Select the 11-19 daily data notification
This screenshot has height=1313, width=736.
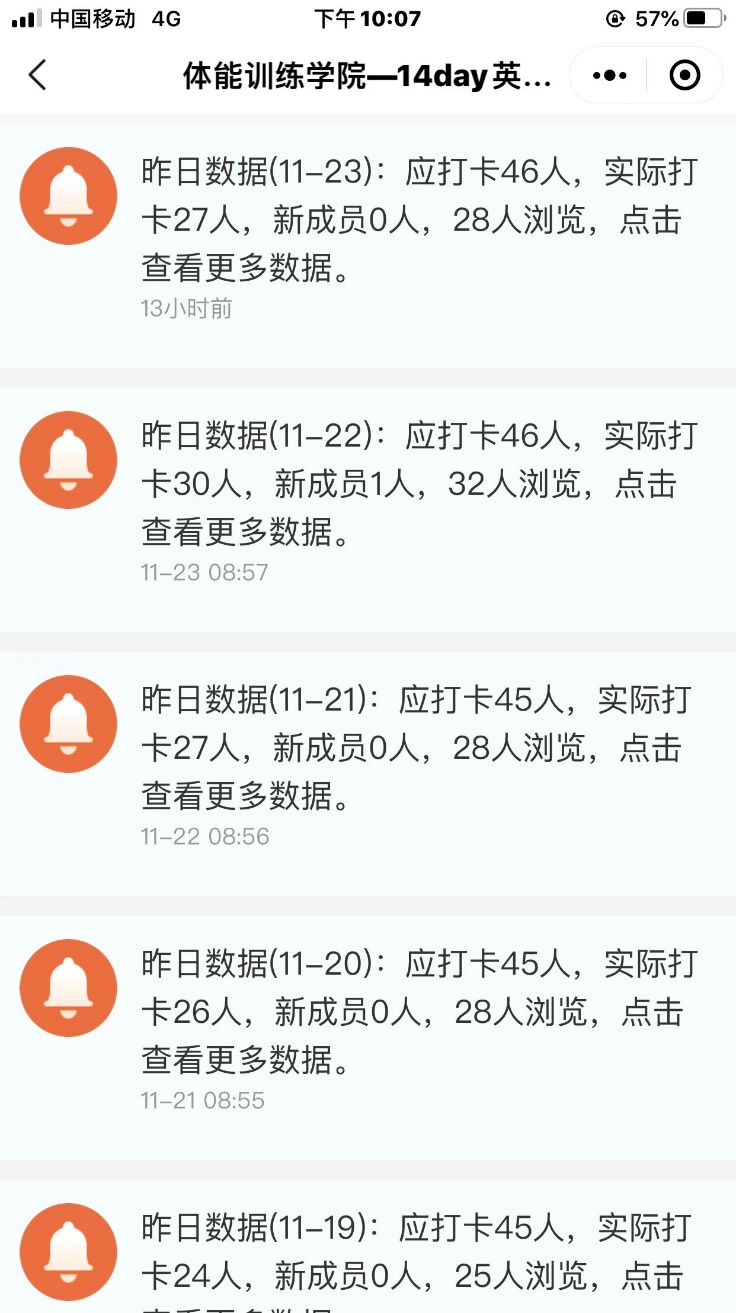[368, 1246]
